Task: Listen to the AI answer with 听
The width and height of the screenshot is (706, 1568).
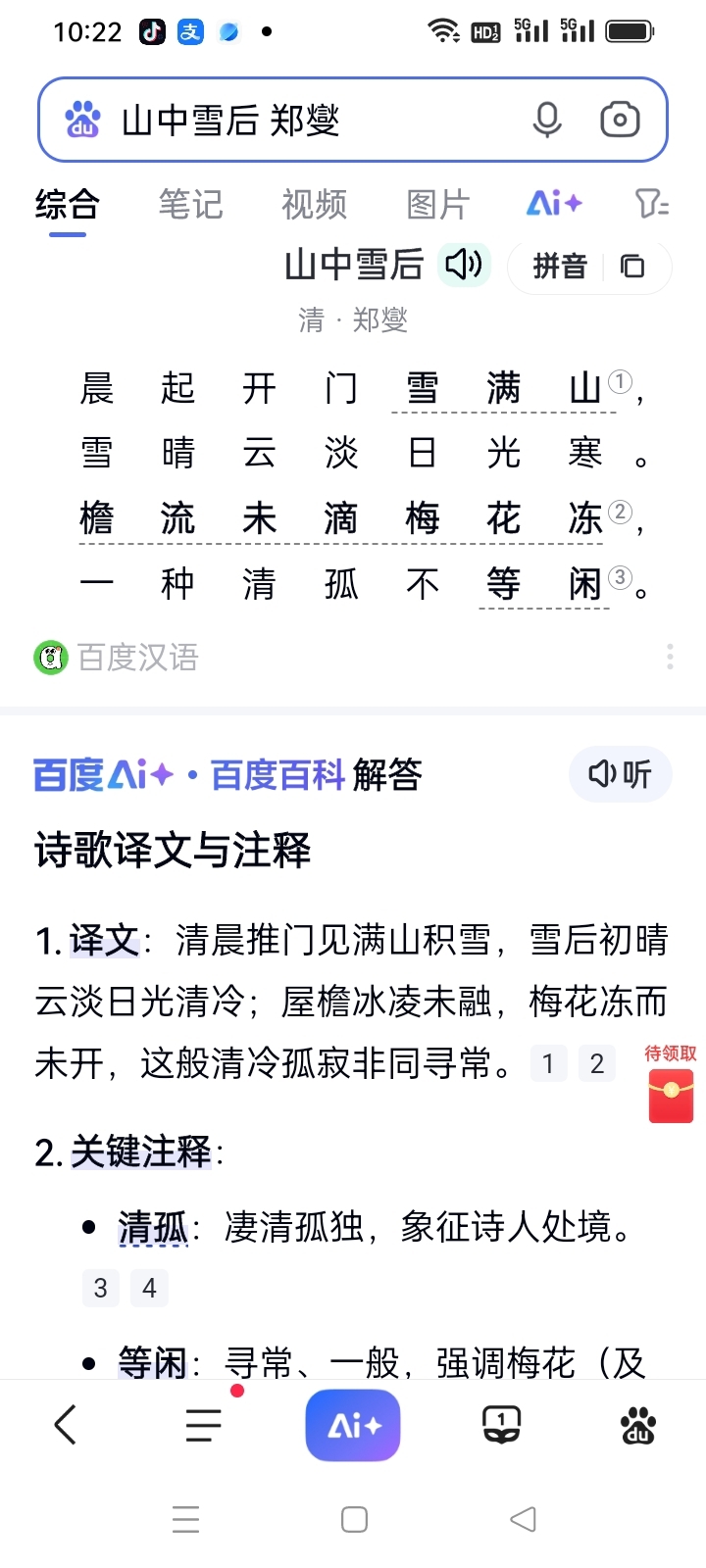Action: pos(620,774)
